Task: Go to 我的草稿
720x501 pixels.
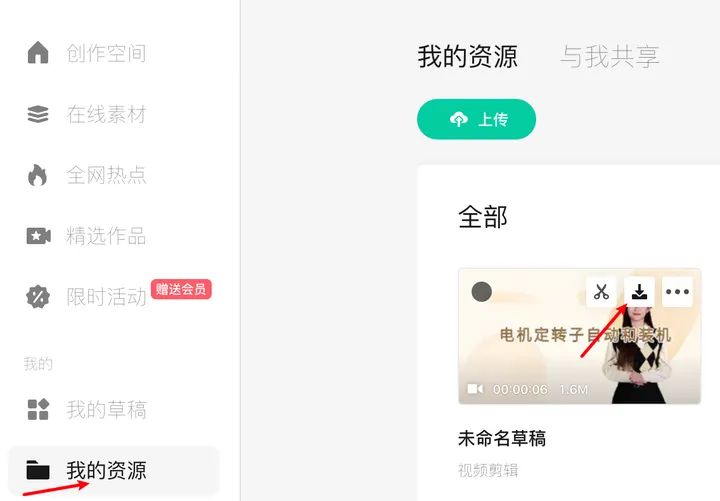Action: pos(105,409)
